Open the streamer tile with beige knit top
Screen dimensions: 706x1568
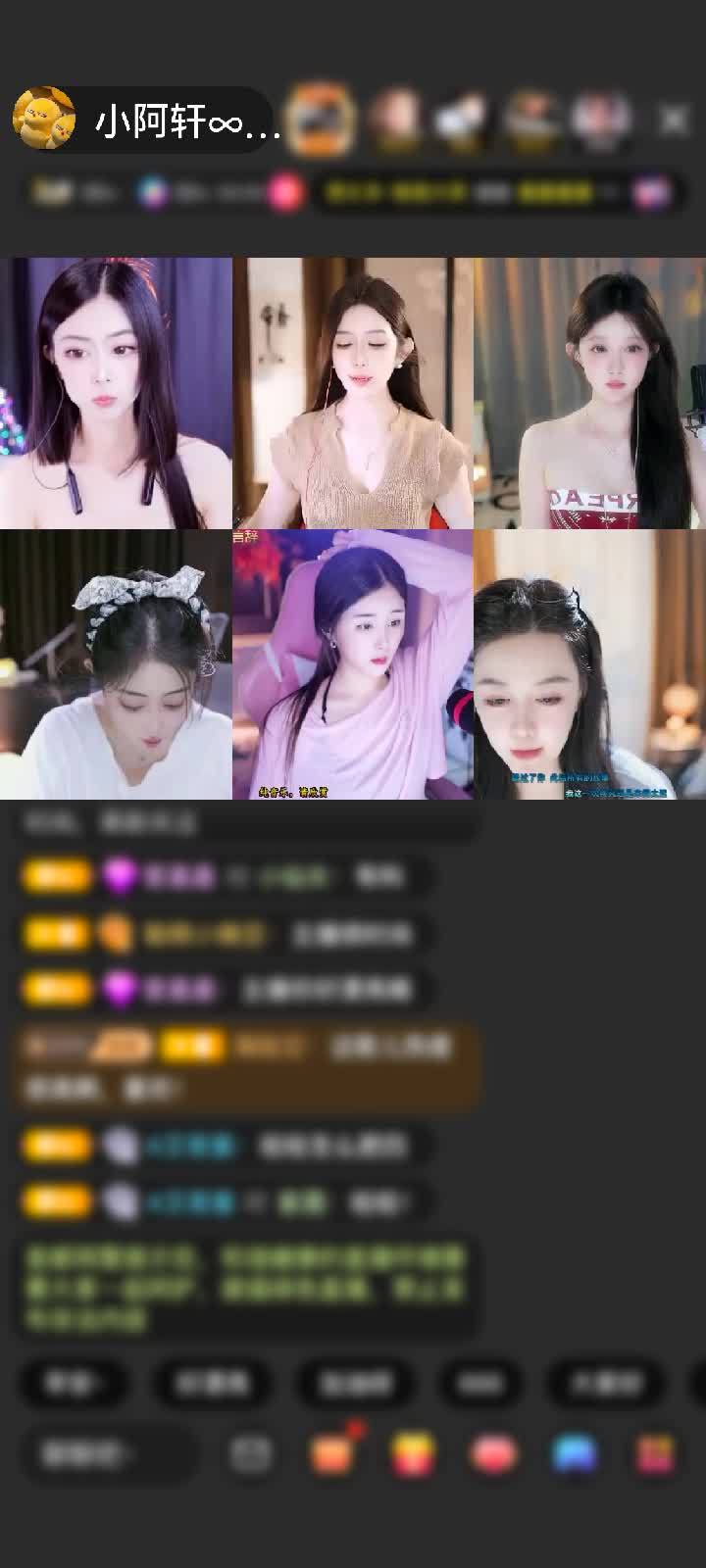(353, 393)
